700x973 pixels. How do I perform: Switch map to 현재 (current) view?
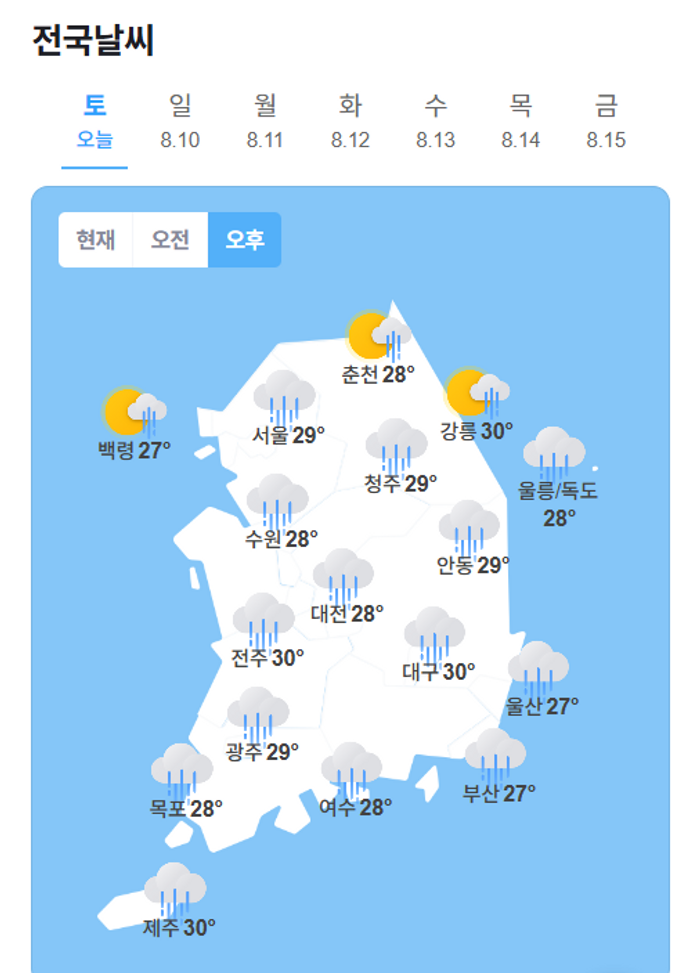pos(96,240)
